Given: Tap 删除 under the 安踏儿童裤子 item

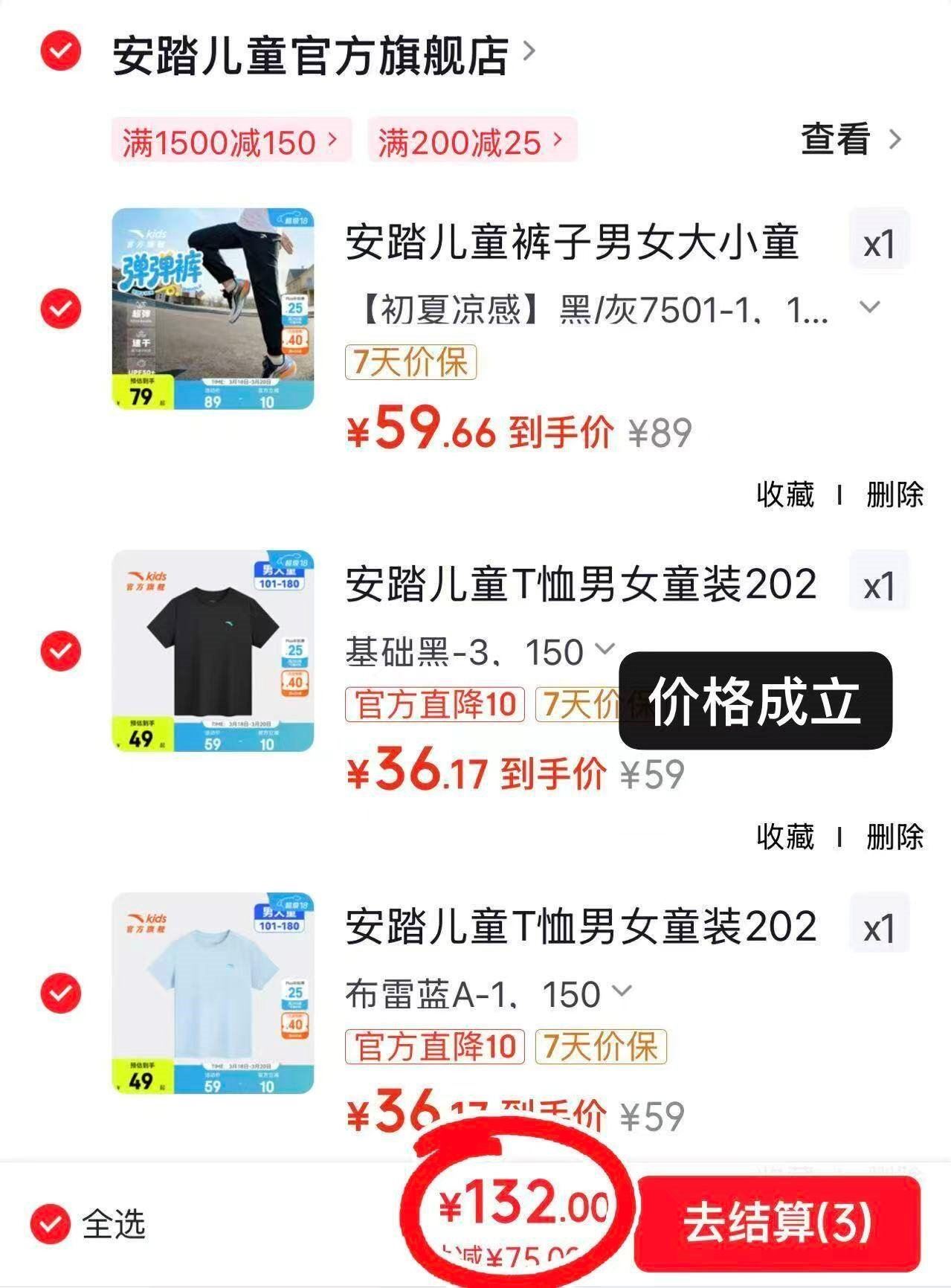Looking at the screenshot, I should pyautogui.click(x=894, y=495).
